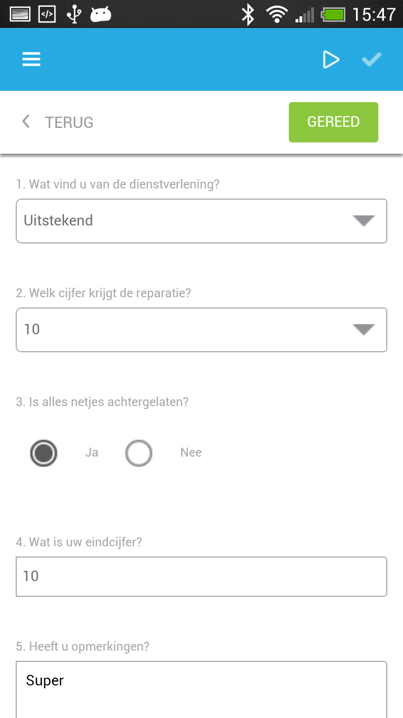
Task: Finish the form with the GEREED button
Action: tap(333, 122)
